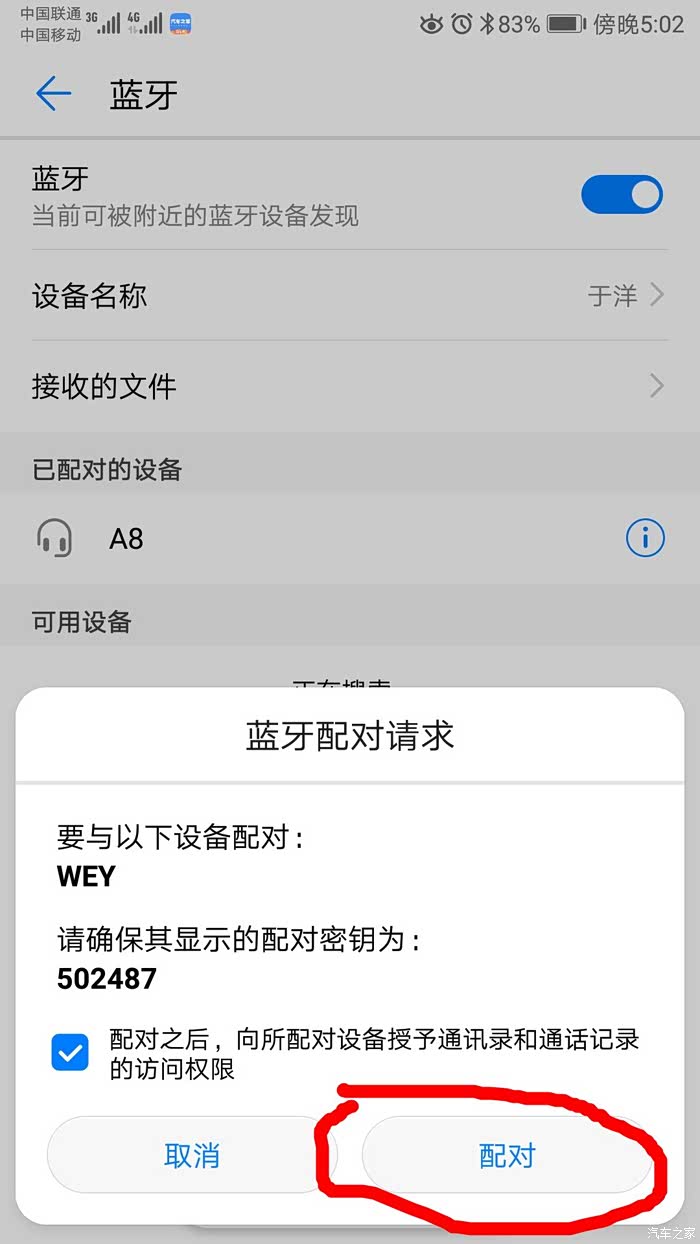View info for paired device A8
This screenshot has height=1244, width=700.
[x=645, y=539]
